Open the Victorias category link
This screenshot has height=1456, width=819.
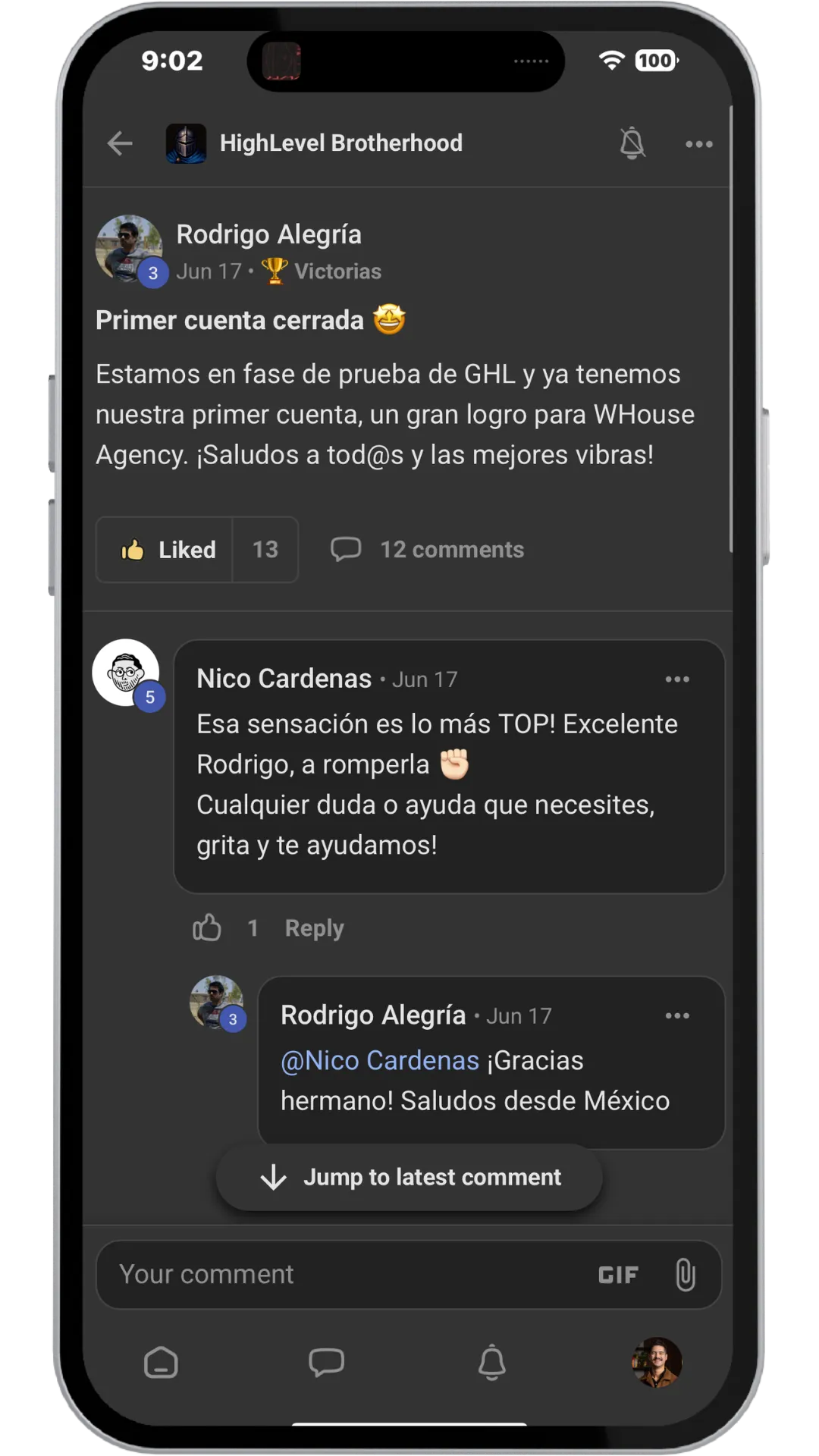(322, 271)
